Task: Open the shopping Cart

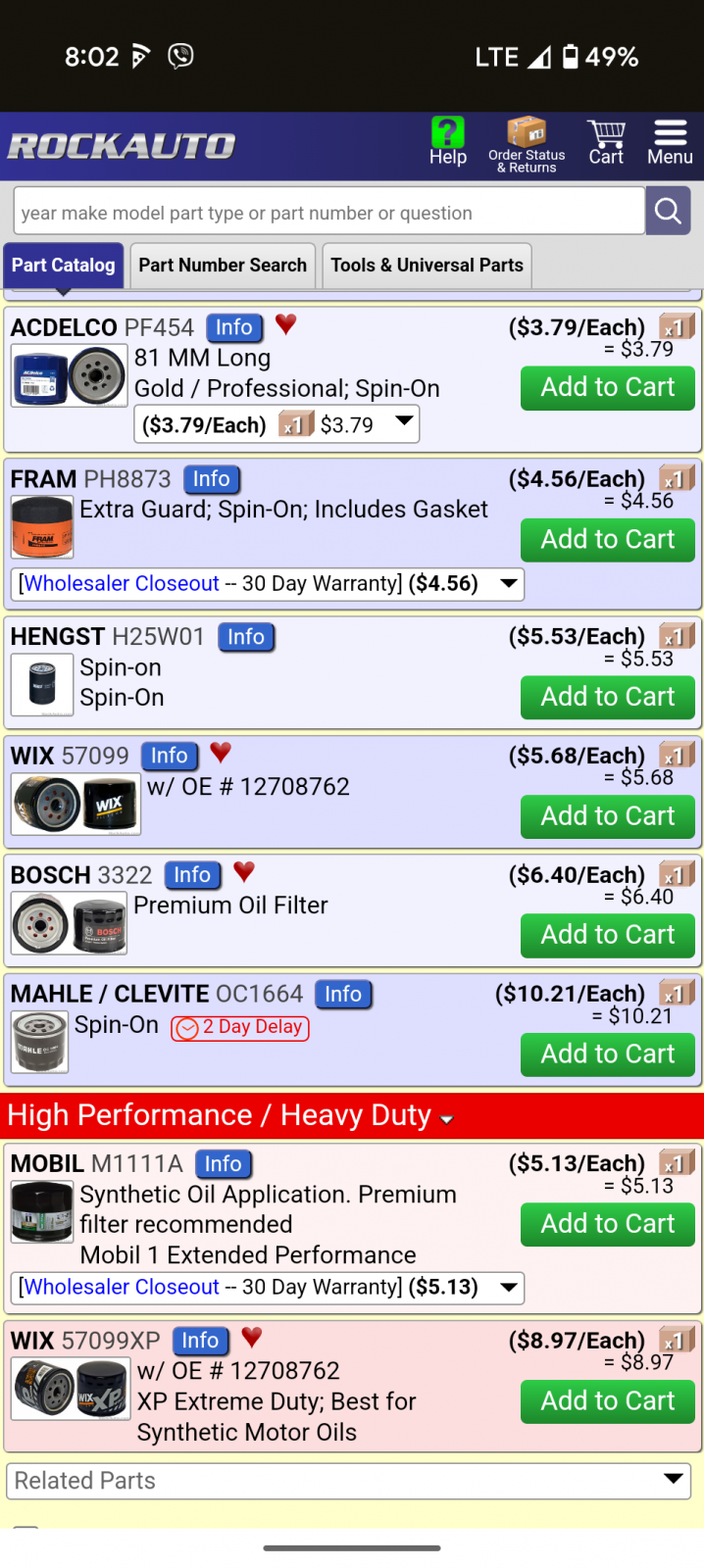Action: point(606,142)
